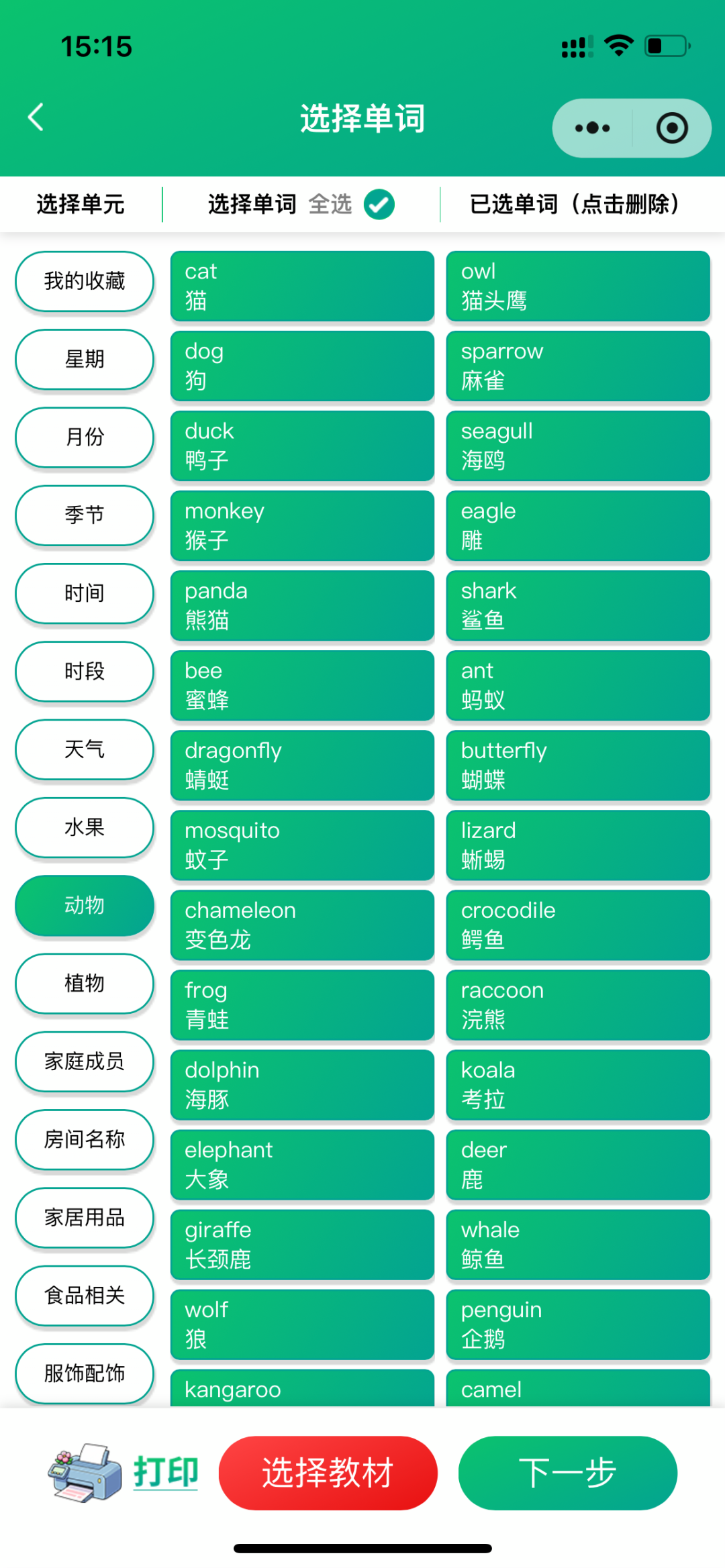Select the 家庭成员 category
Viewport: 725px width, 1568px height.
pyautogui.click(x=84, y=1062)
